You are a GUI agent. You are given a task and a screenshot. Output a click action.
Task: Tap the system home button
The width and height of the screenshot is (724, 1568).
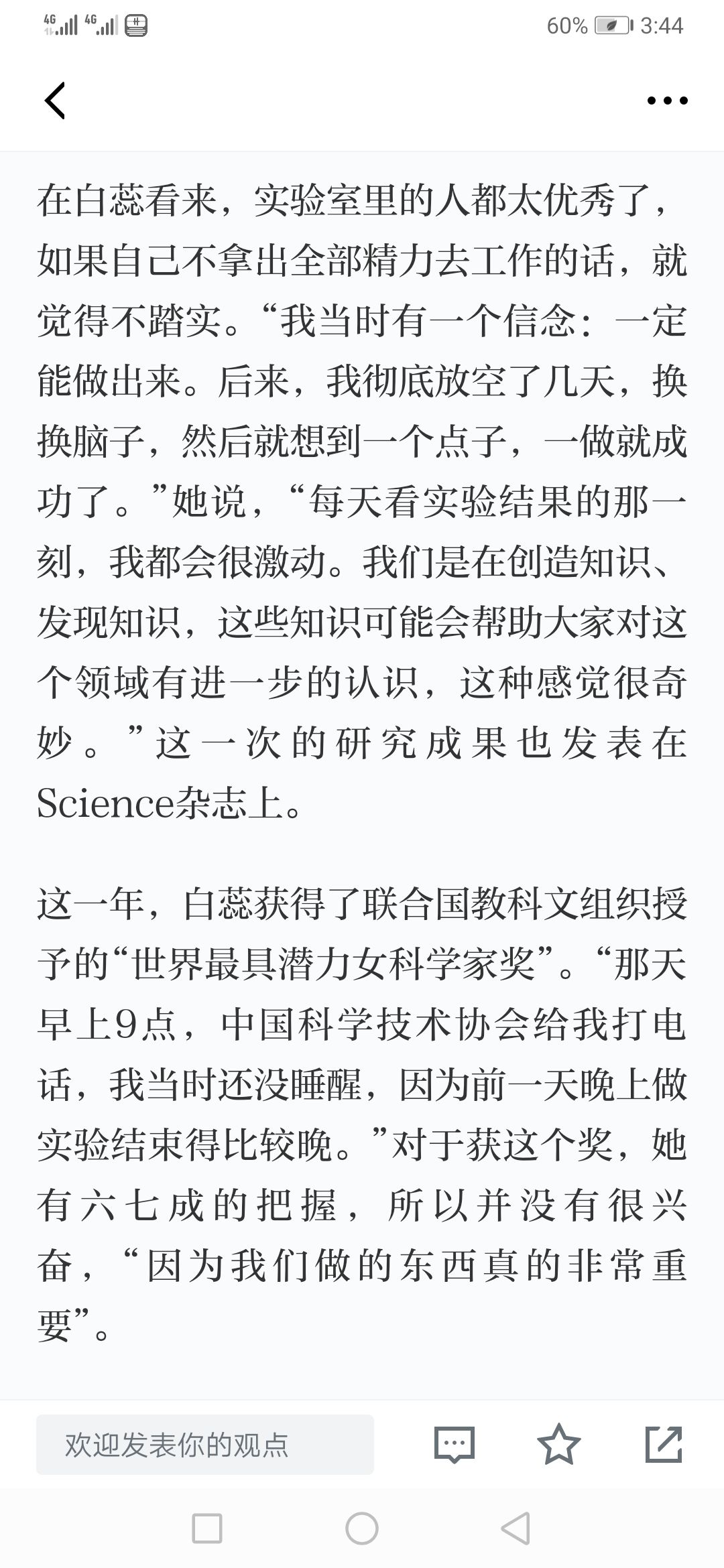[x=362, y=1528]
